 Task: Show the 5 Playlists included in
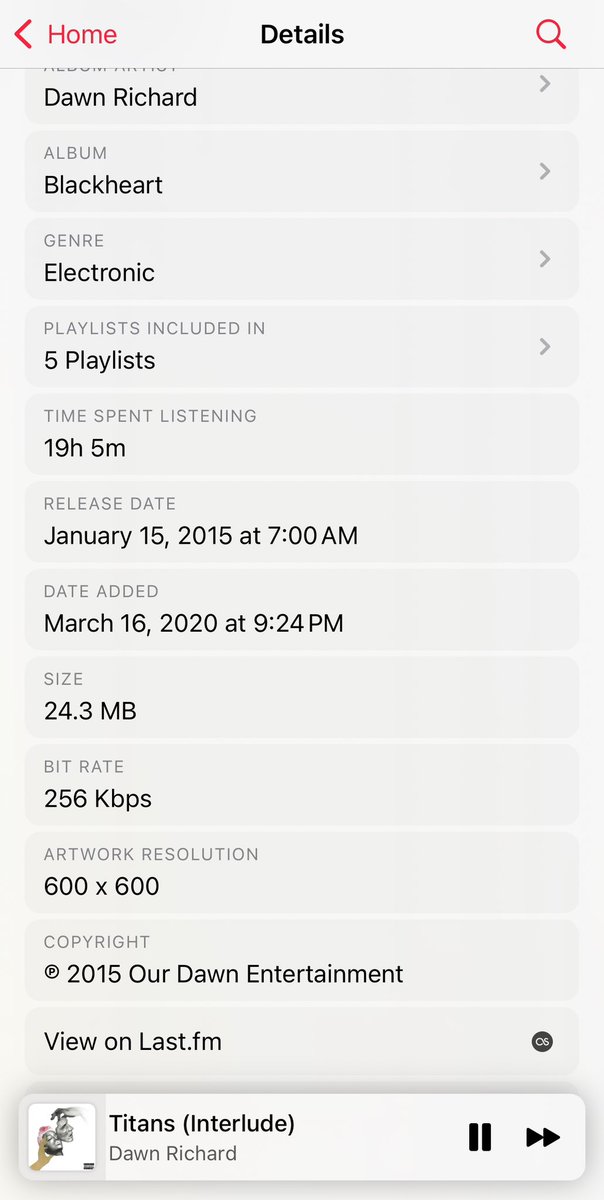tap(301, 346)
